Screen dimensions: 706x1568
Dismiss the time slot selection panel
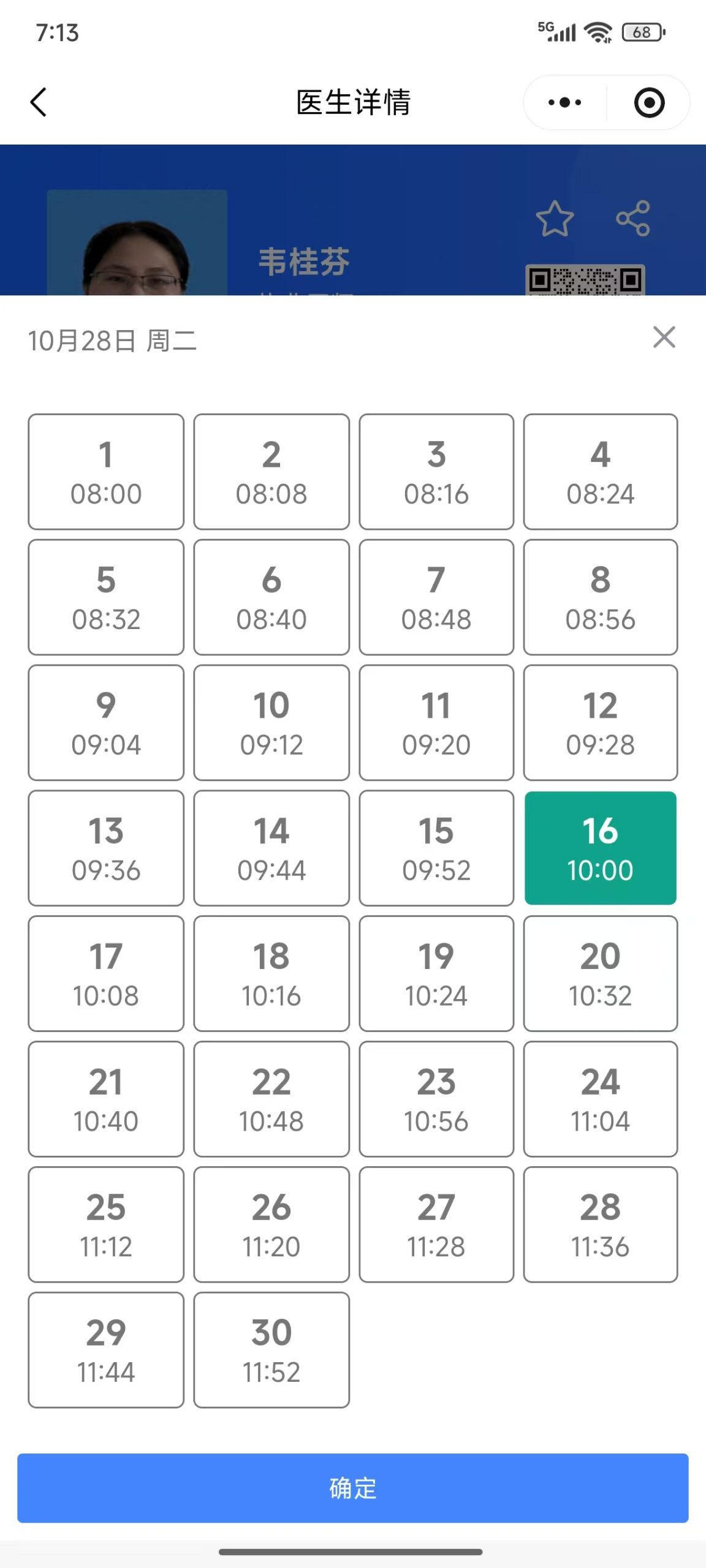664,337
